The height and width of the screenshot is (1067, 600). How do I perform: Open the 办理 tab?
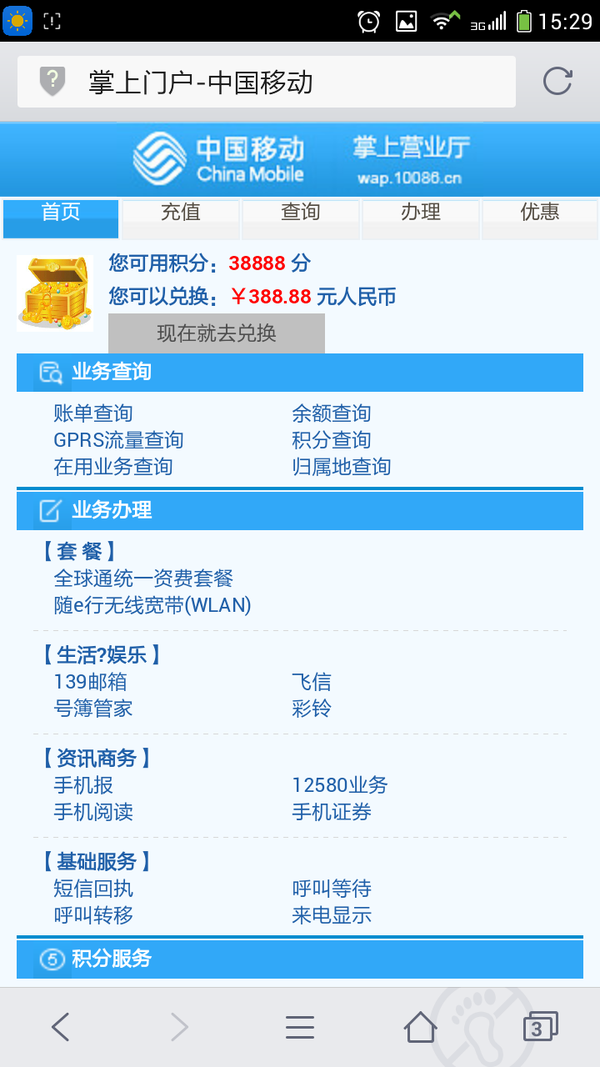tap(420, 212)
